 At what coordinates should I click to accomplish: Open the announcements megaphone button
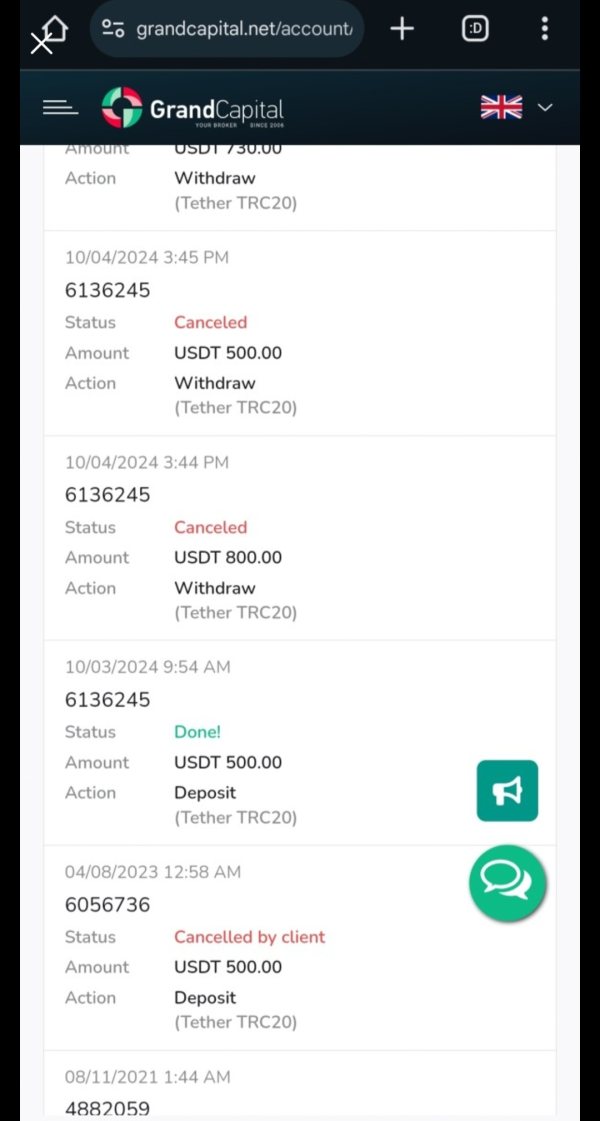click(507, 791)
